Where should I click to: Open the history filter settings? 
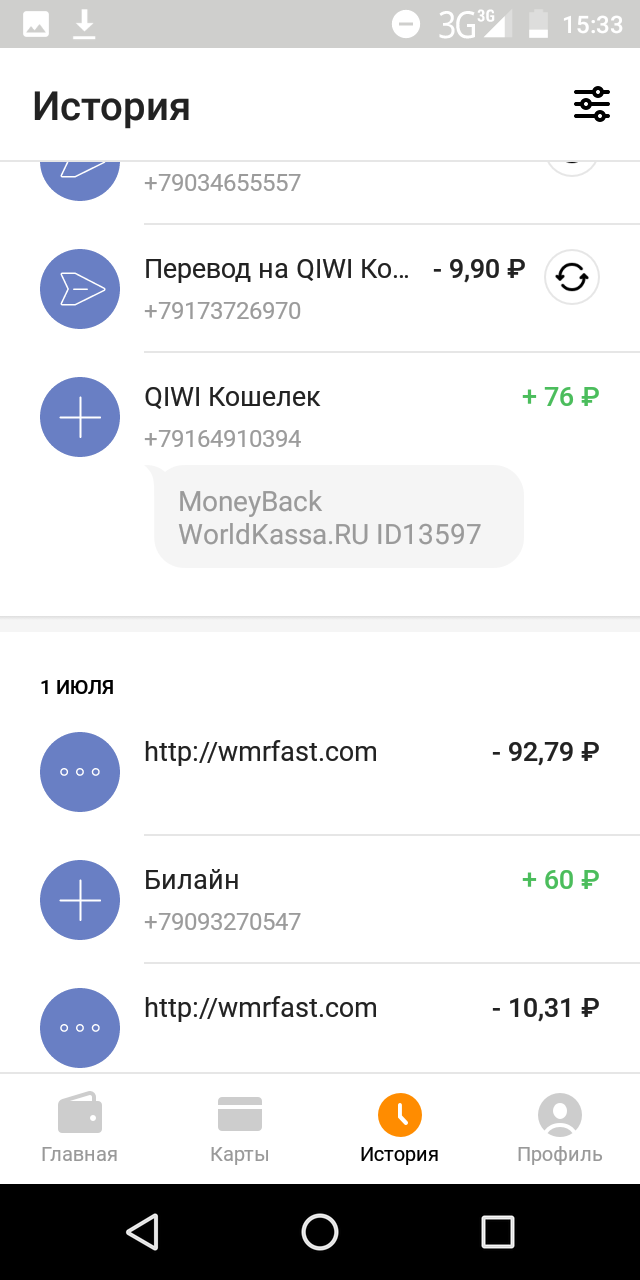tap(591, 105)
